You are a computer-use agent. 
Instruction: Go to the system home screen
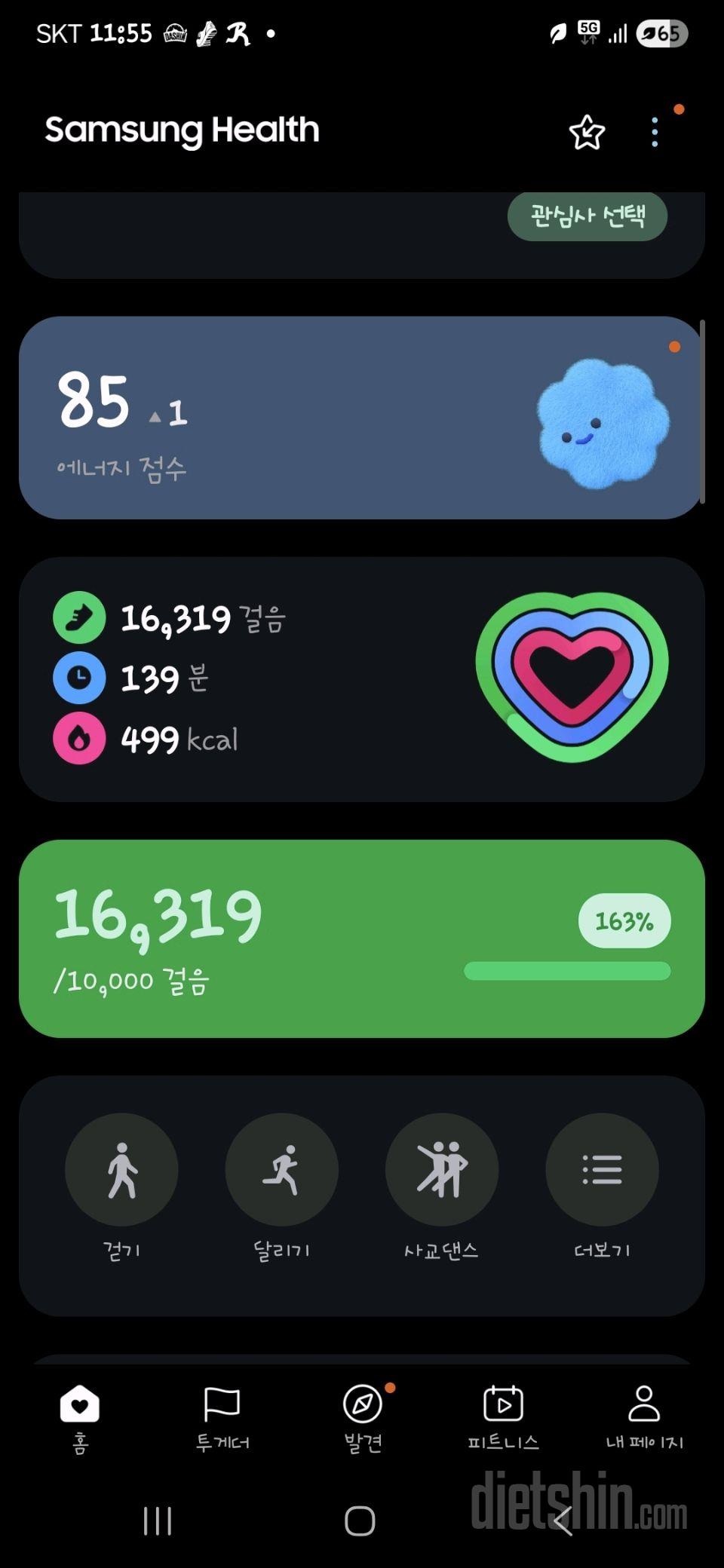(x=360, y=1521)
